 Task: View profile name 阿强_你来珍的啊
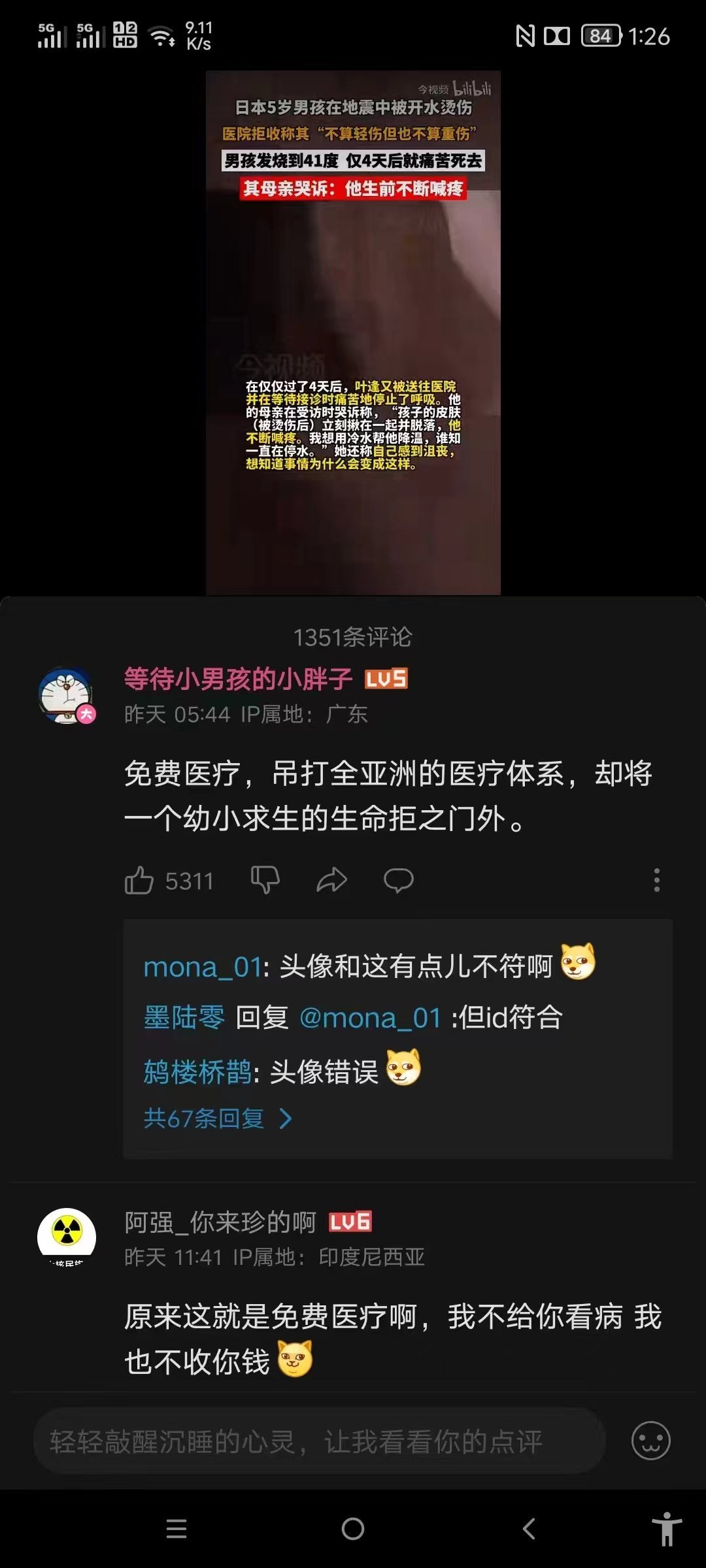pos(220,1222)
